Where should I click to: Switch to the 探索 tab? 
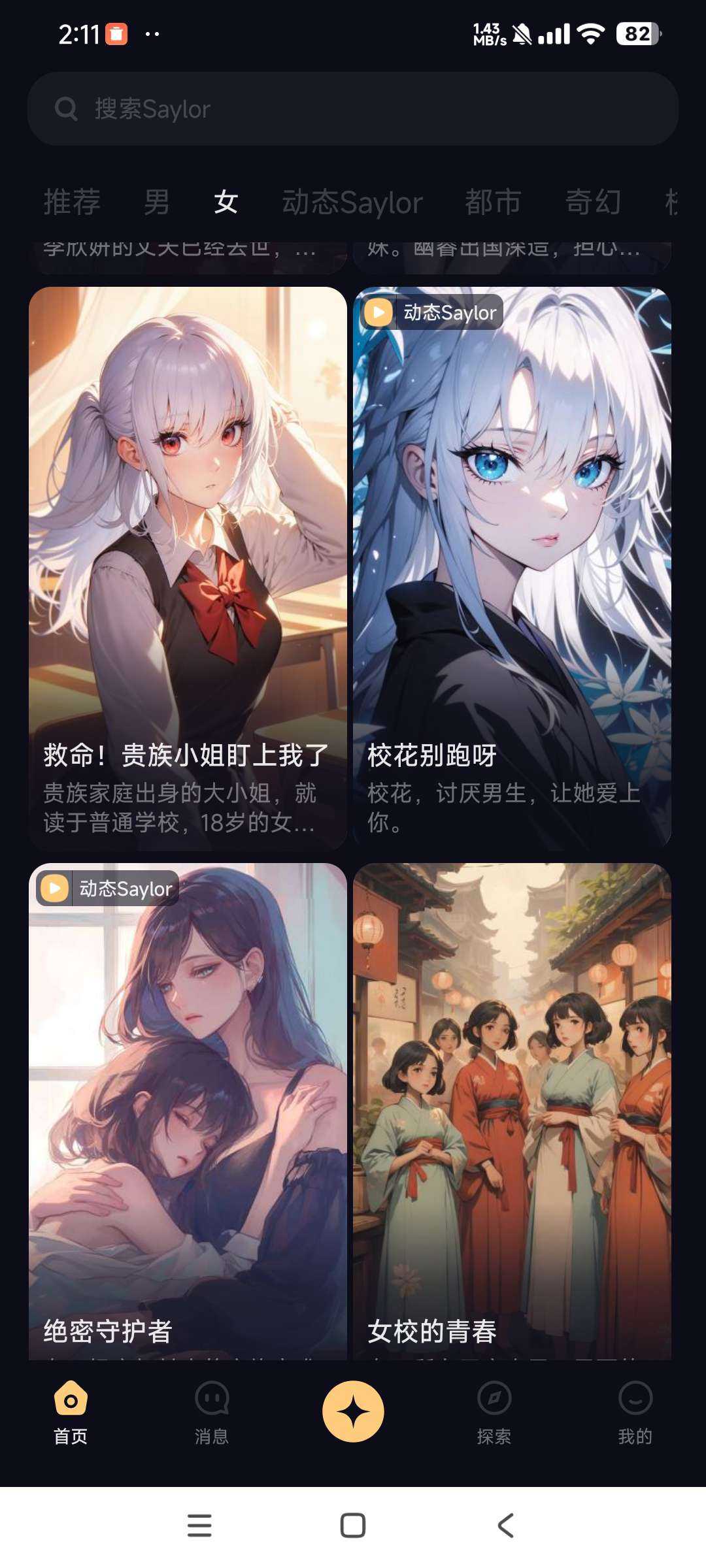(494, 1411)
